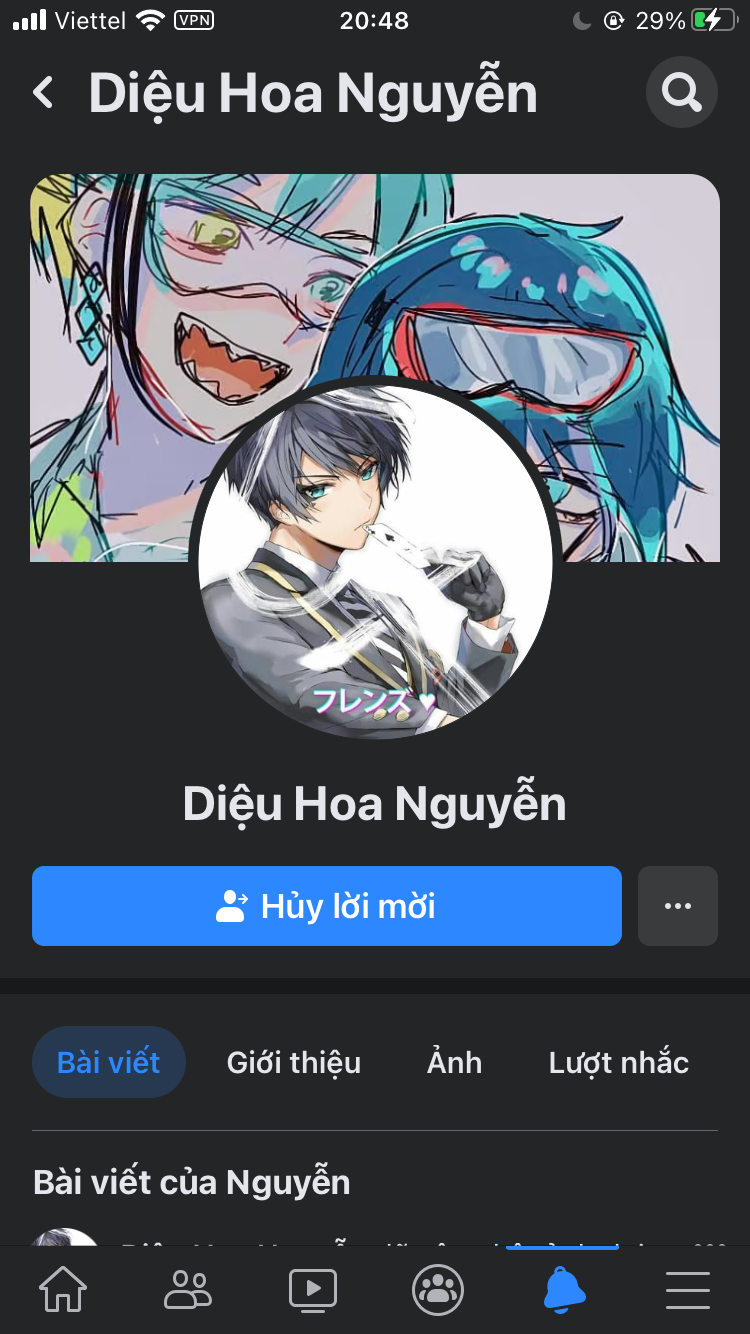Open search on this profile
Screen dimensions: 750x1334
tap(681, 93)
